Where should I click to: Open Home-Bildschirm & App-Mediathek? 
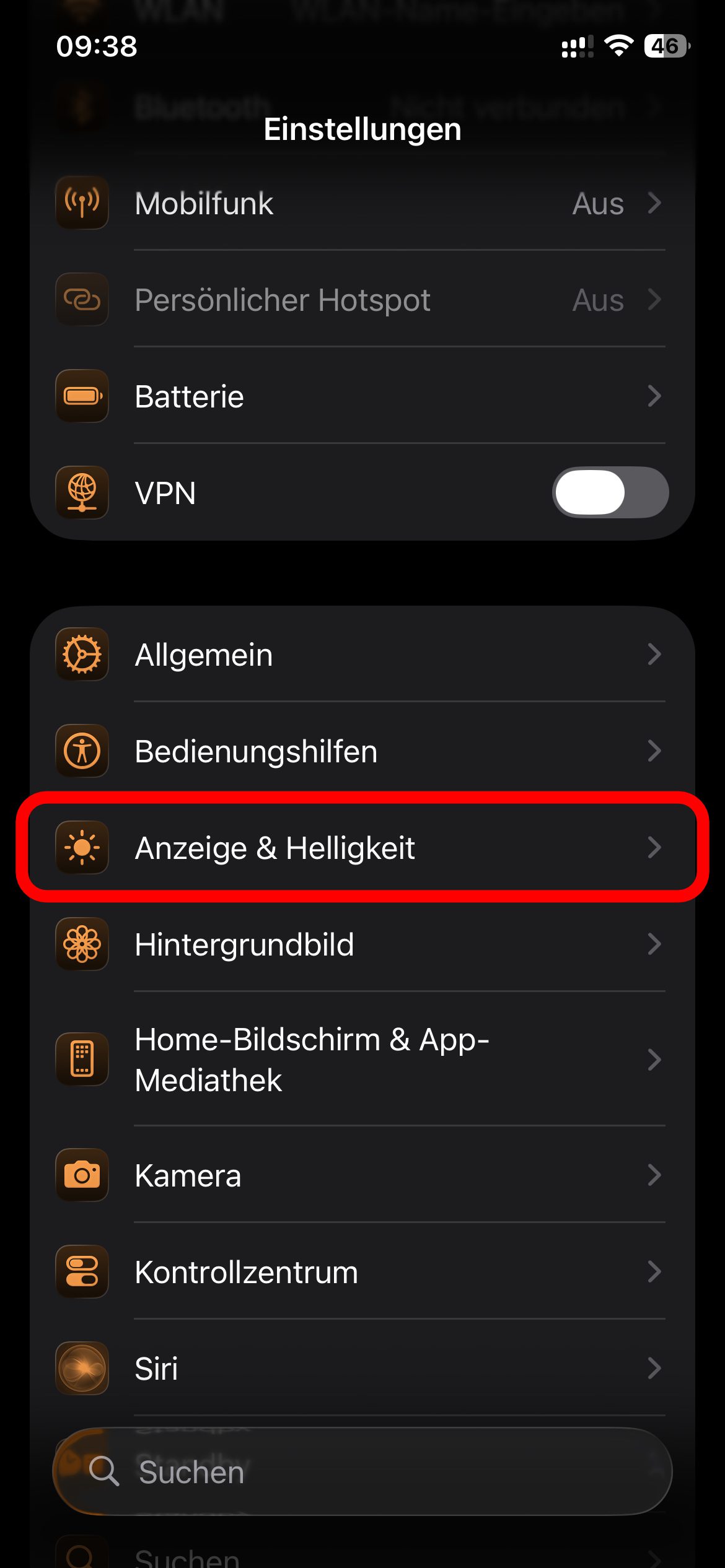(362, 1060)
